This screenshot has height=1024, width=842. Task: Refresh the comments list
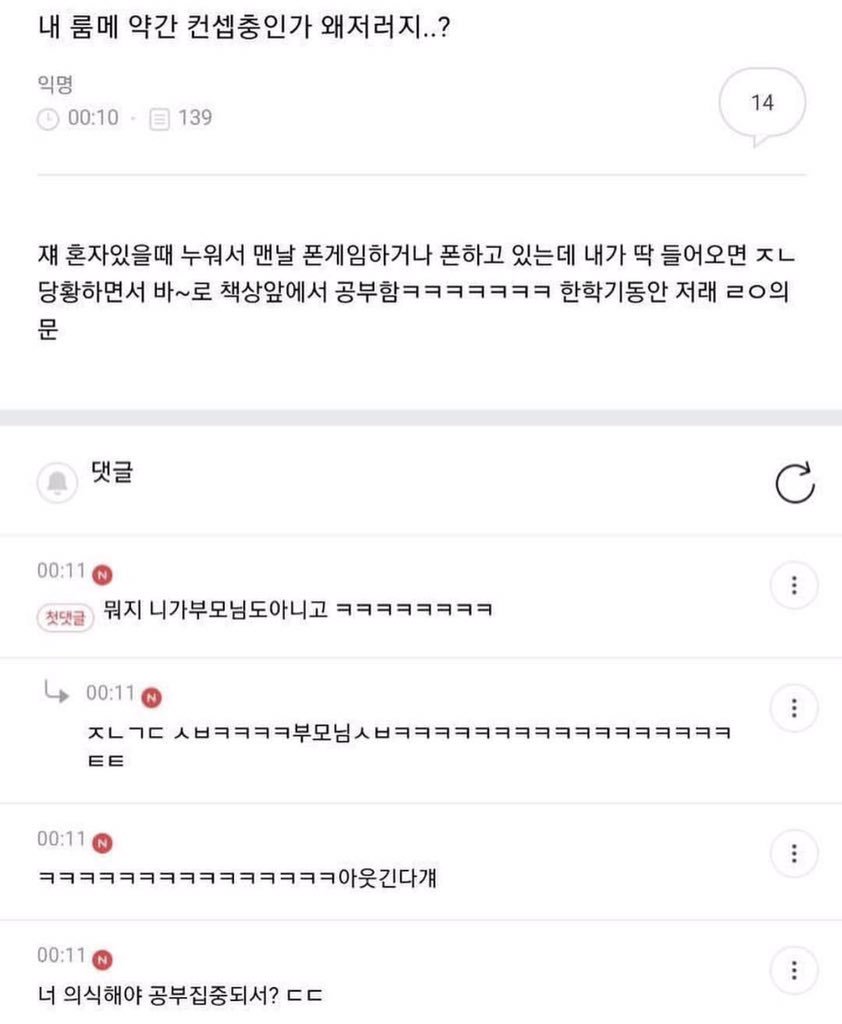[794, 483]
